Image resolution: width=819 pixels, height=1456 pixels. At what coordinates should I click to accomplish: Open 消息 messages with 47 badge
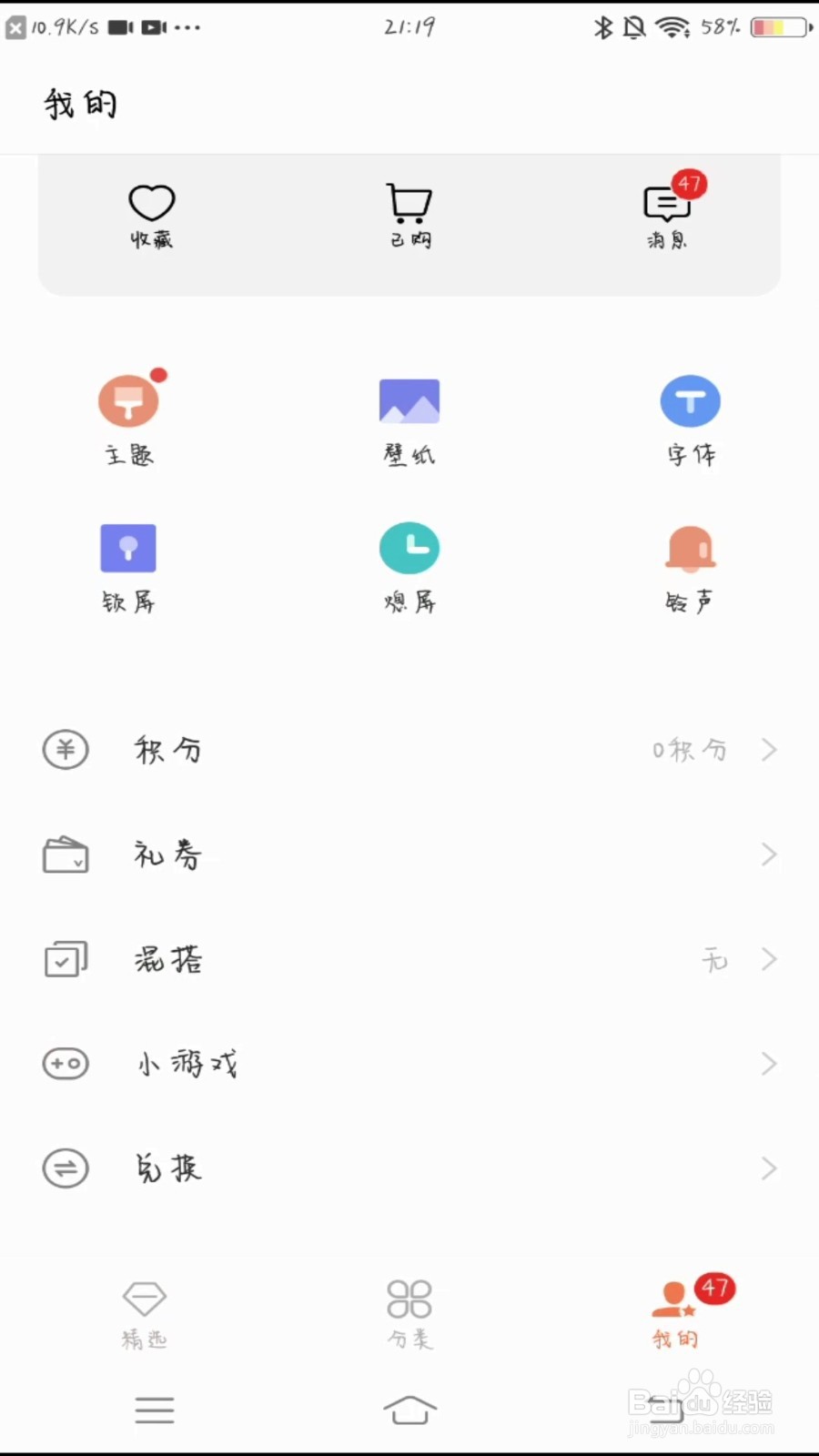667,216
